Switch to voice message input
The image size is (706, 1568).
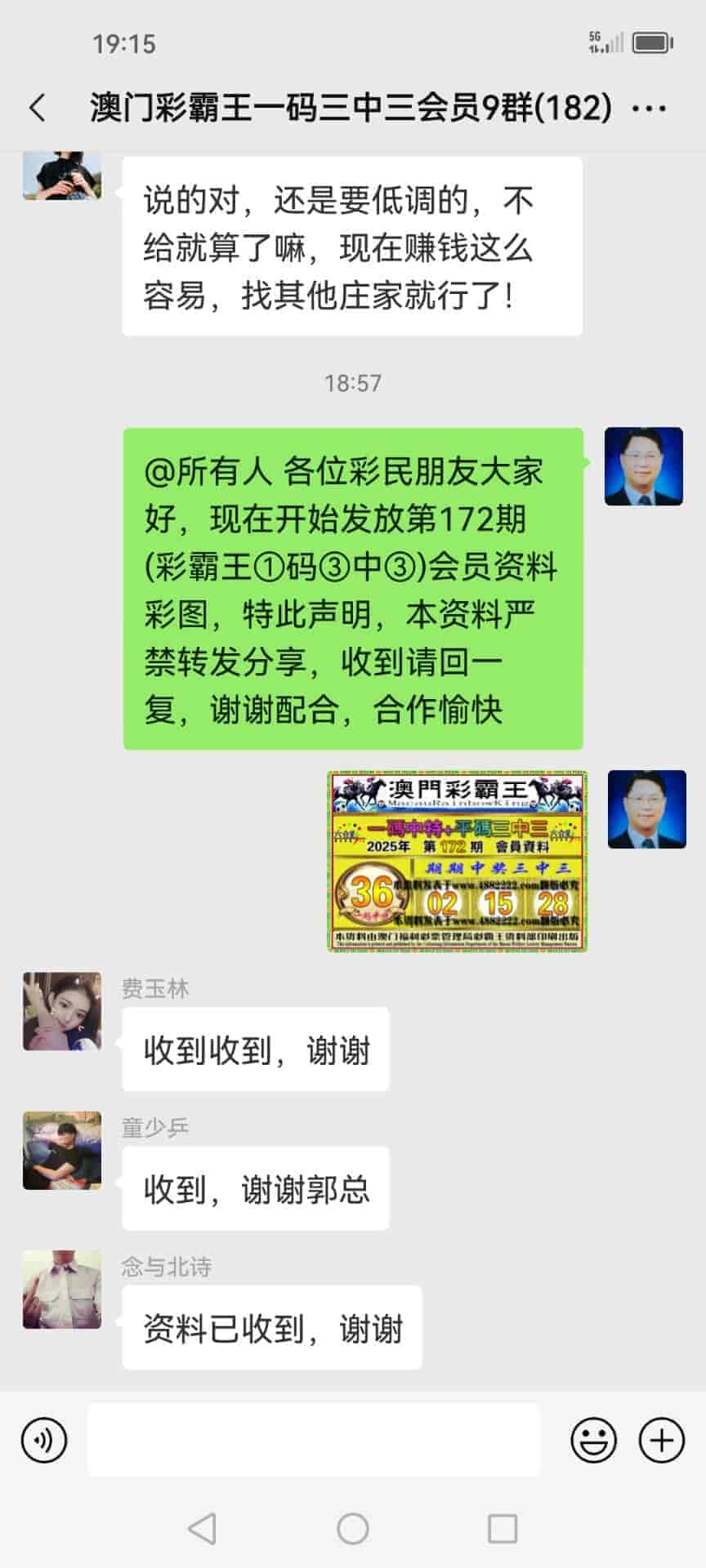44,1440
